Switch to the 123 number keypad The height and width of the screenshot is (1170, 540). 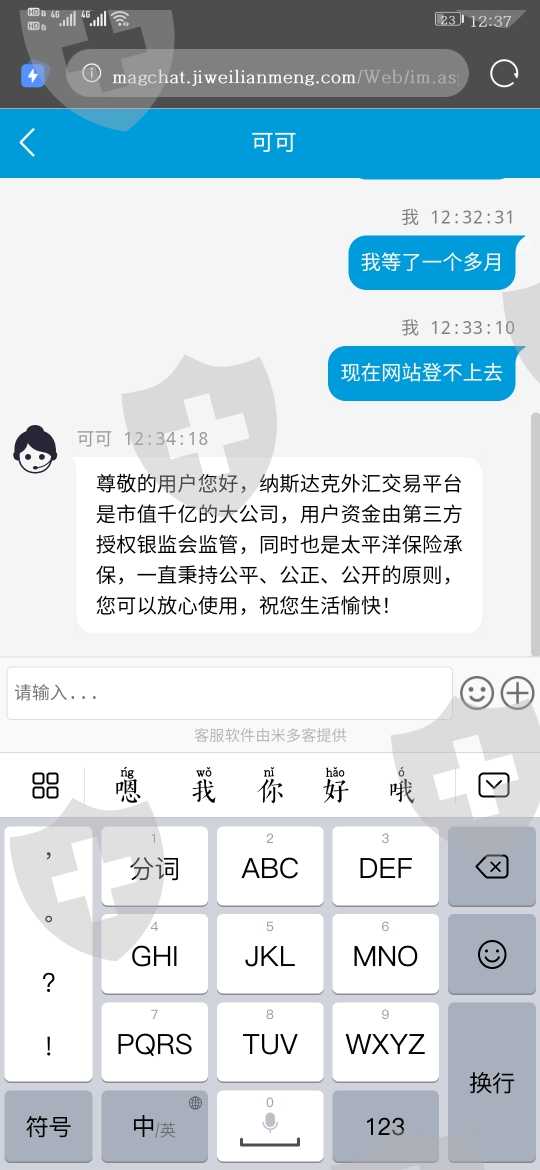click(x=386, y=1127)
